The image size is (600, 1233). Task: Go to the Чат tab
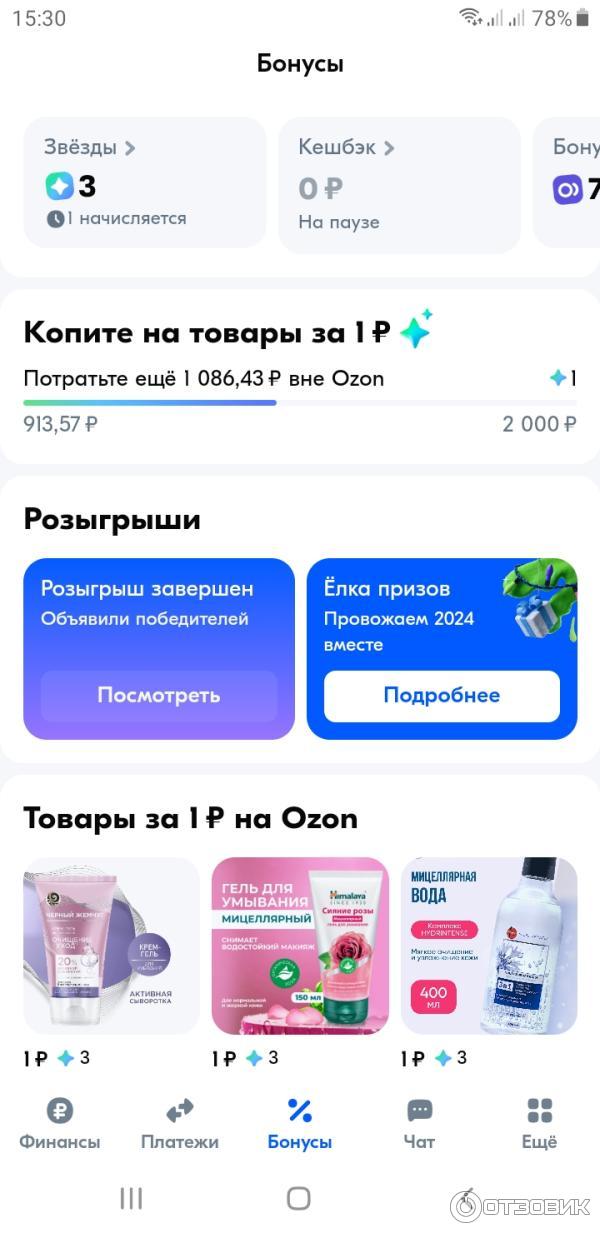click(x=419, y=1123)
